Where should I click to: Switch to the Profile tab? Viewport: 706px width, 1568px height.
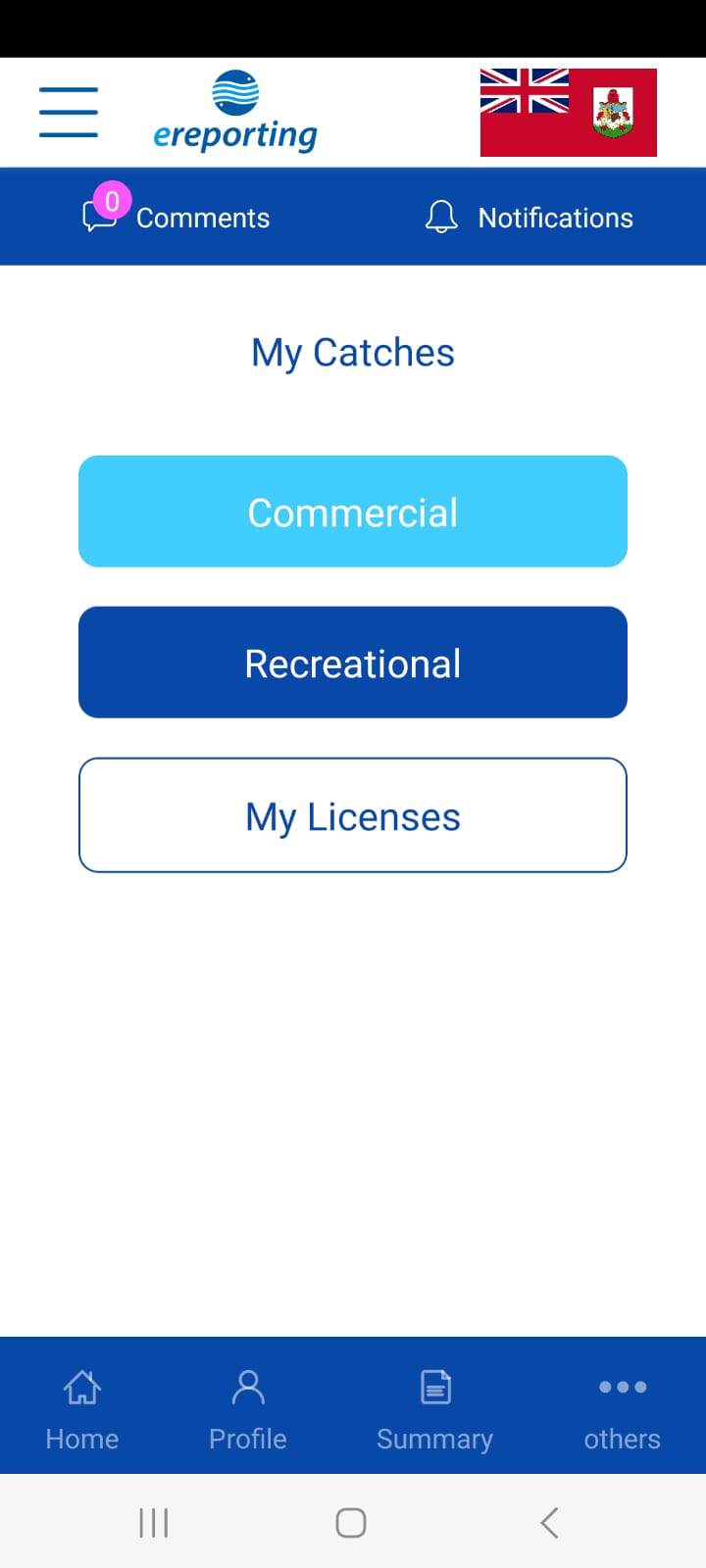(248, 1407)
